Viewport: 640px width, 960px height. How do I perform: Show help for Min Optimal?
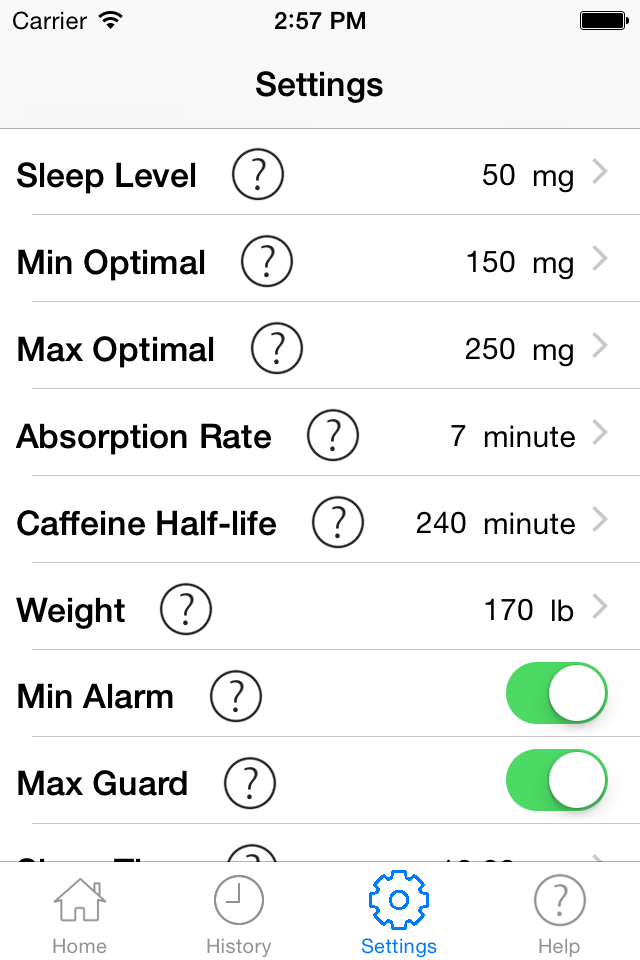(x=267, y=262)
